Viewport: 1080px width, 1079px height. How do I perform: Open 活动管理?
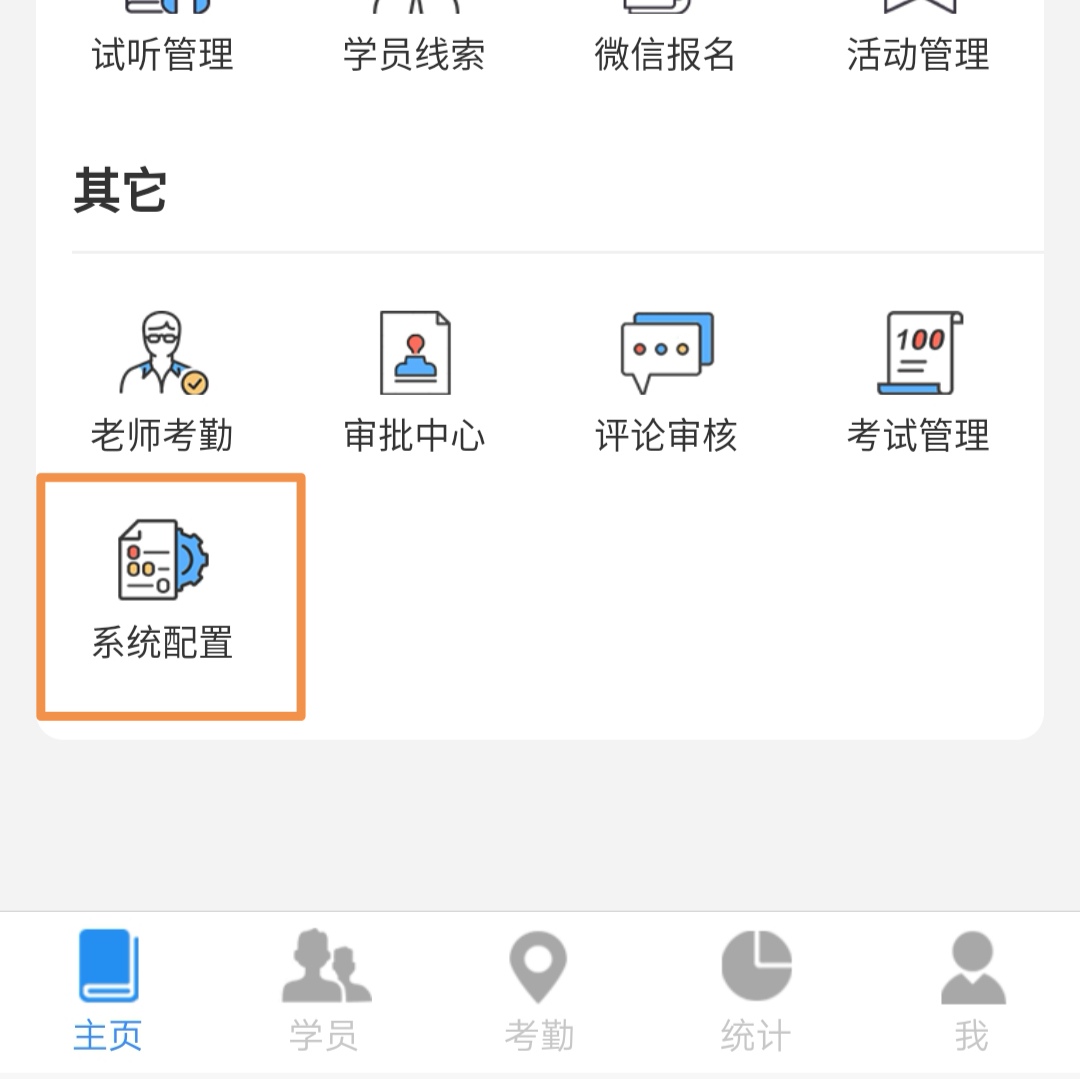click(x=918, y=40)
